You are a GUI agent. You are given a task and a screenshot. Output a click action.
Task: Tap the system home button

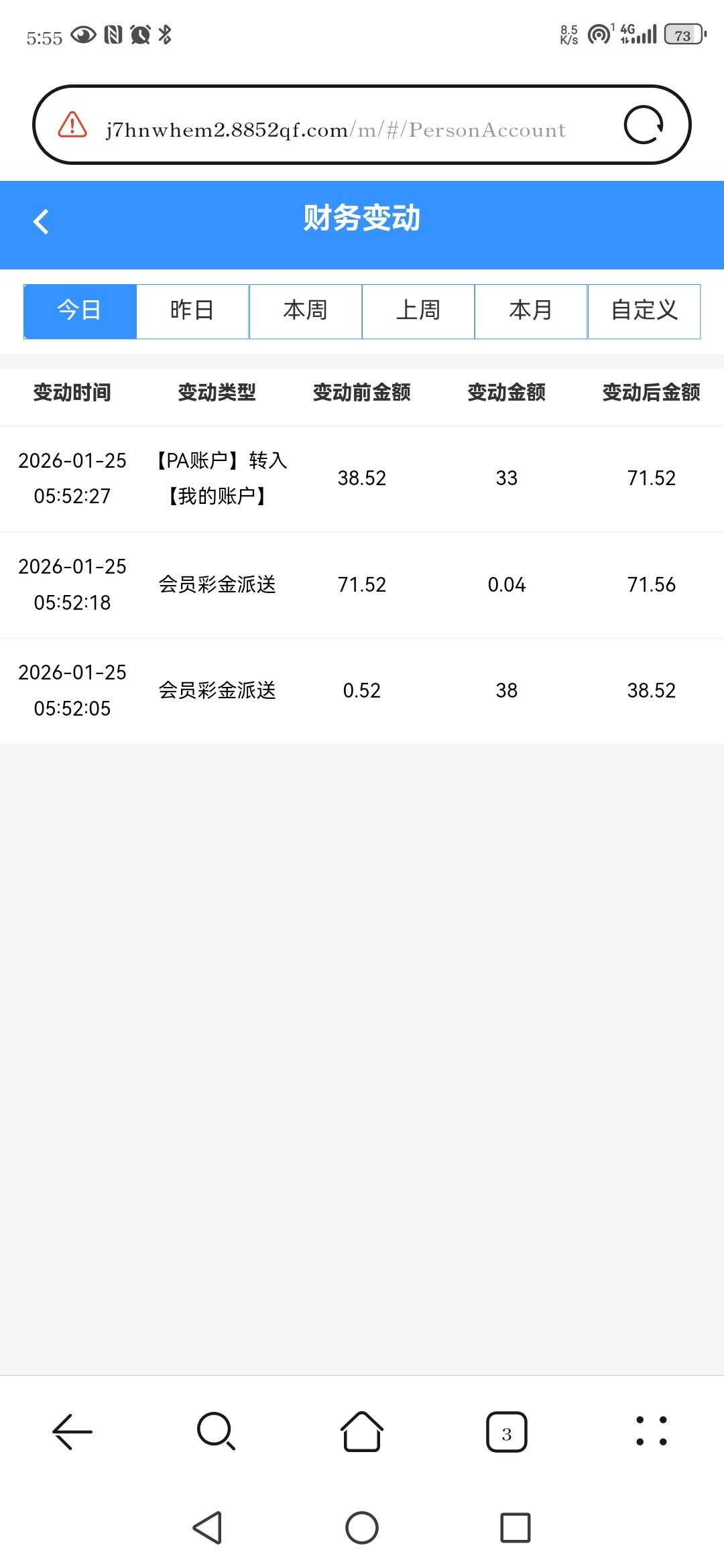coord(362,1528)
